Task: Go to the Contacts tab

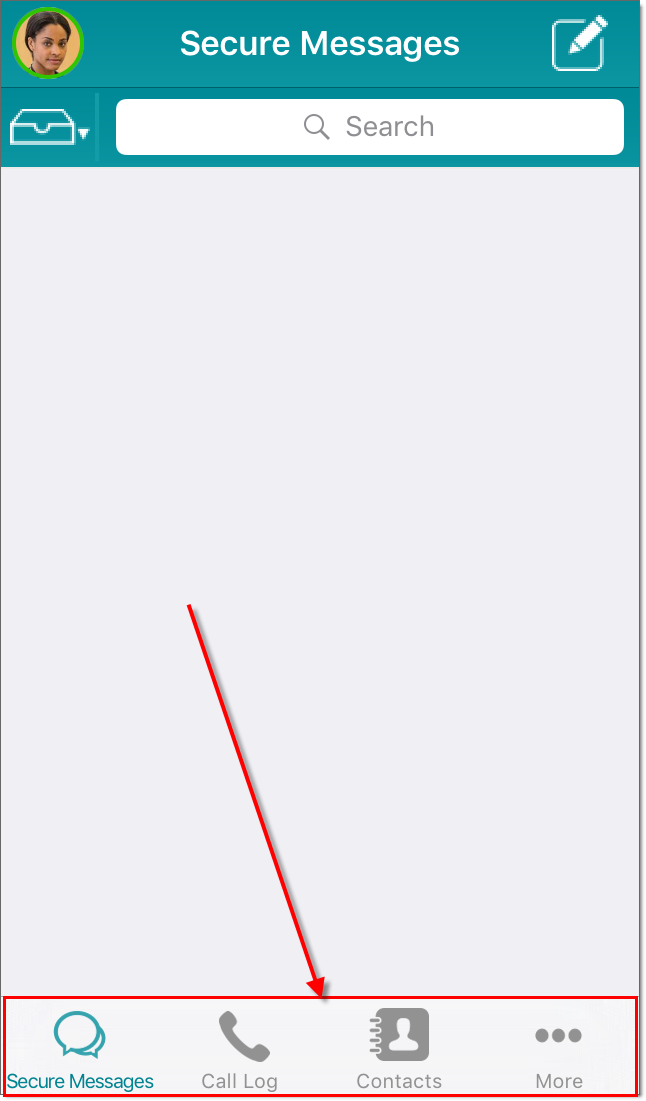Action: [x=399, y=1048]
